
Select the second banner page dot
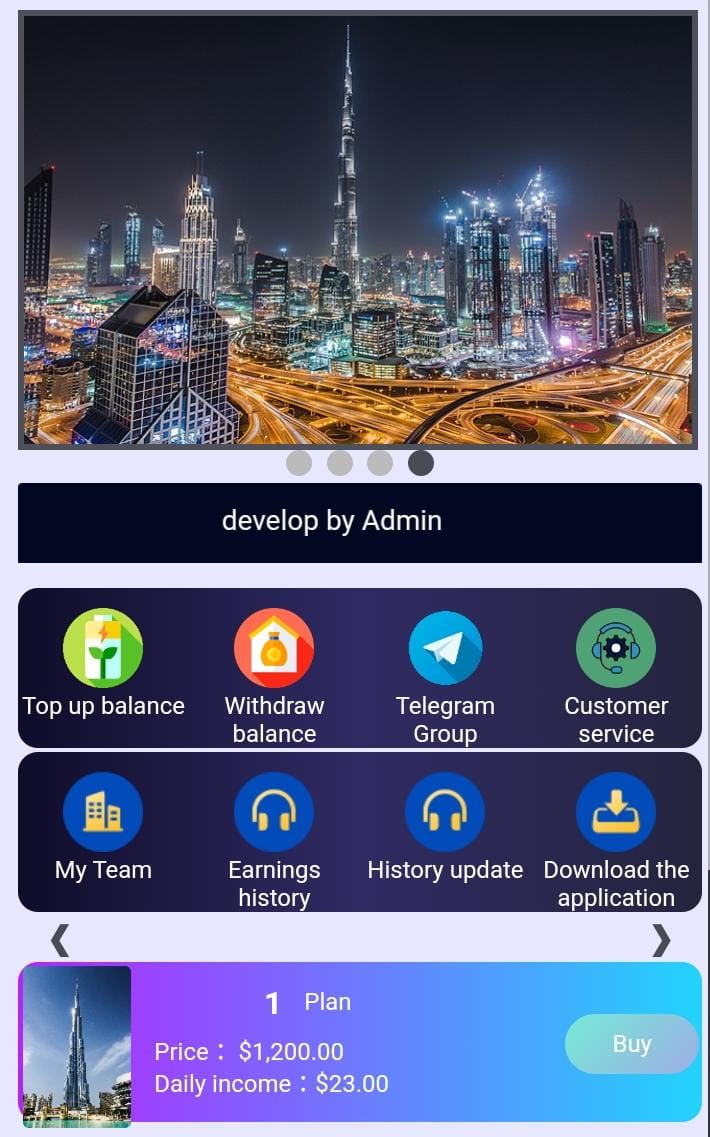[x=340, y=463]
